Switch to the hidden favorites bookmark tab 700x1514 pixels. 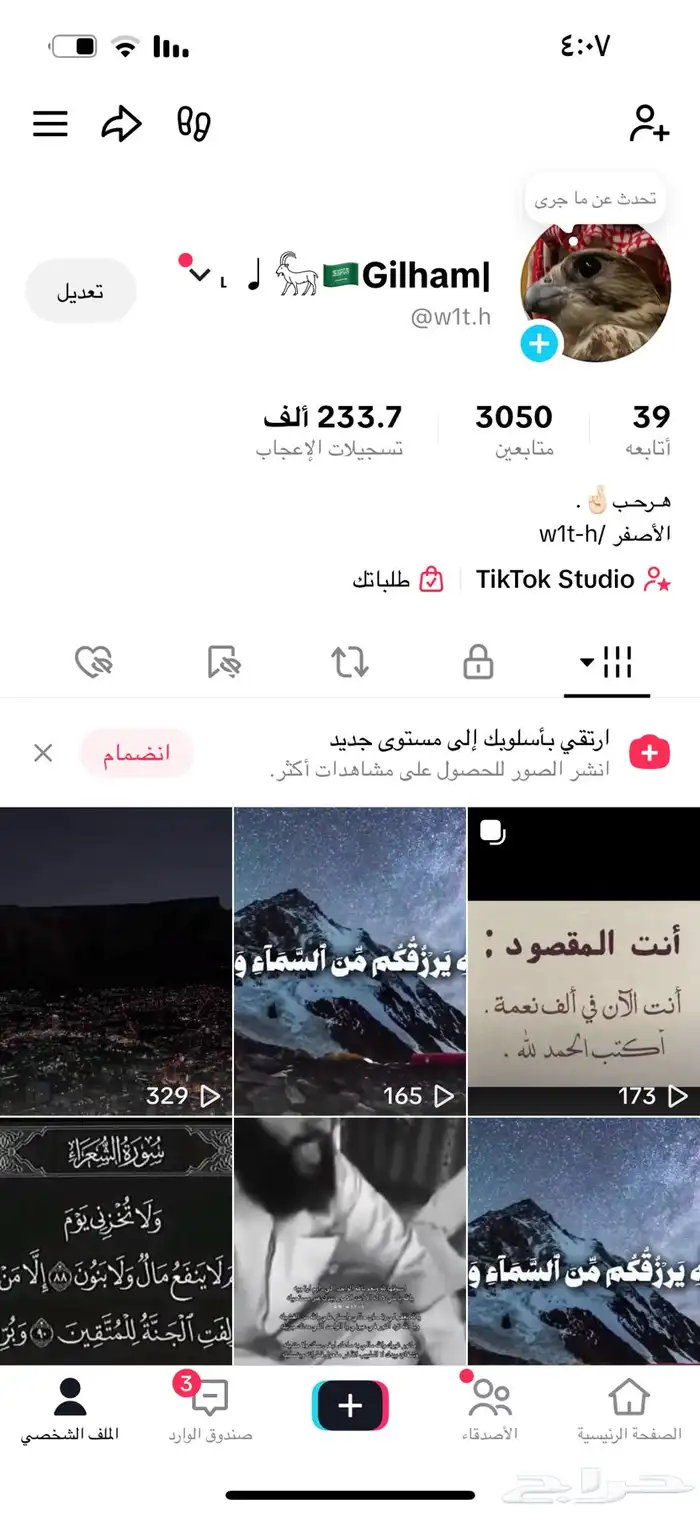coord(224,661)
